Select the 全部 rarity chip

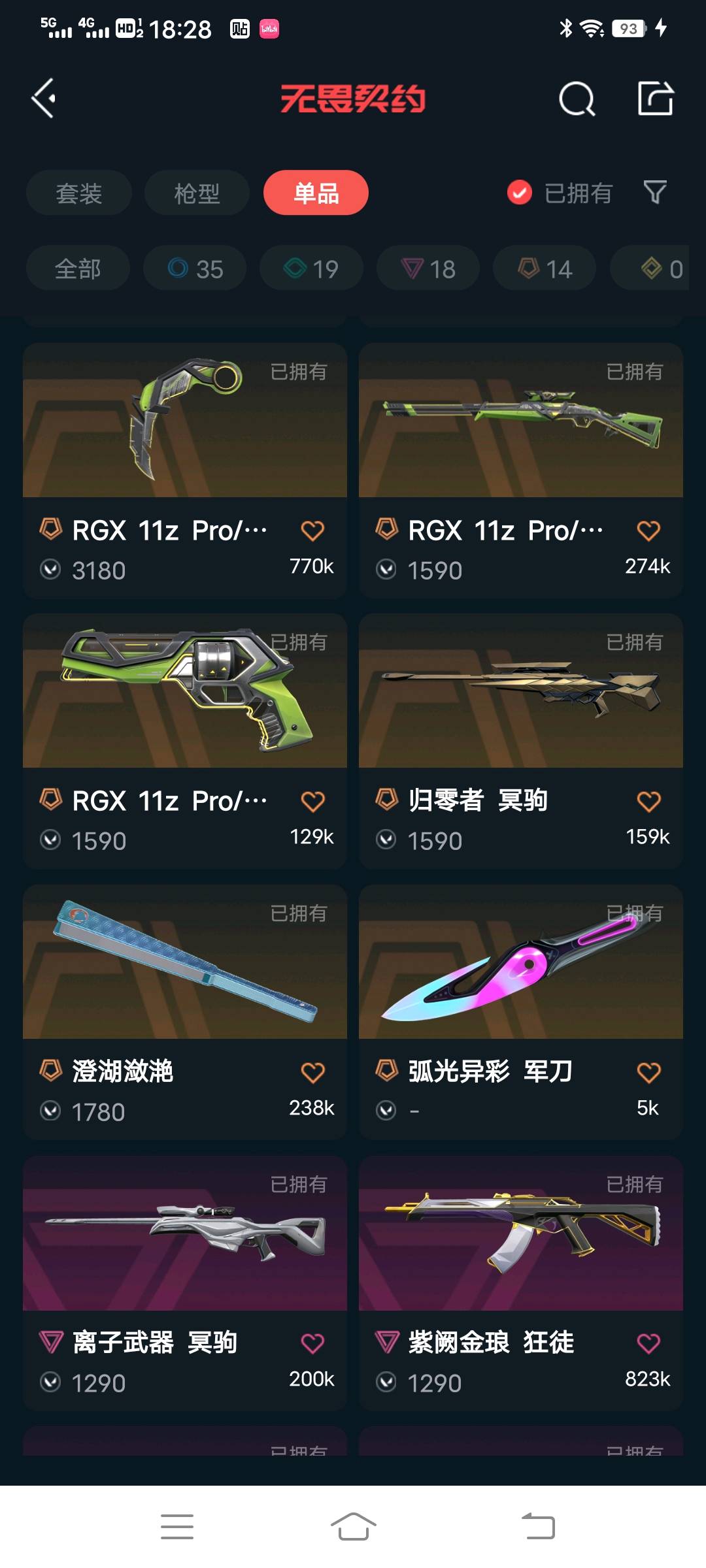(x=78, y=269)
